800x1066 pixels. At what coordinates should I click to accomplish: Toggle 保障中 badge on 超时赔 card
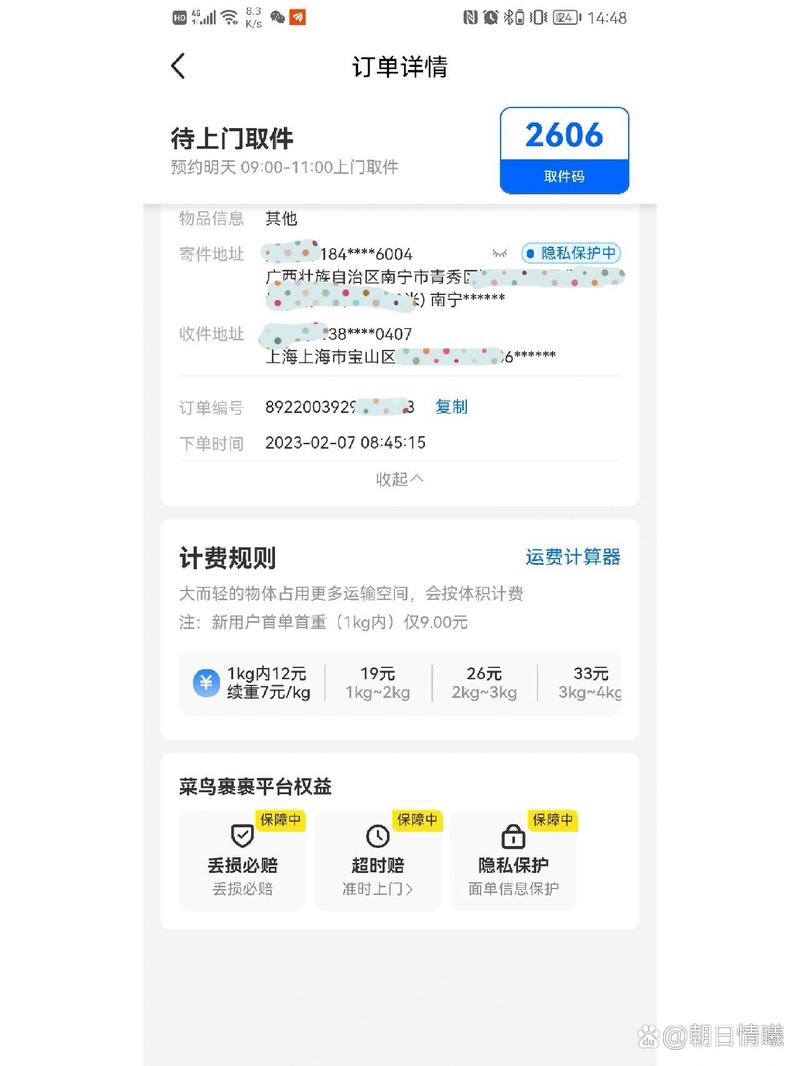(x=420, y=819)
